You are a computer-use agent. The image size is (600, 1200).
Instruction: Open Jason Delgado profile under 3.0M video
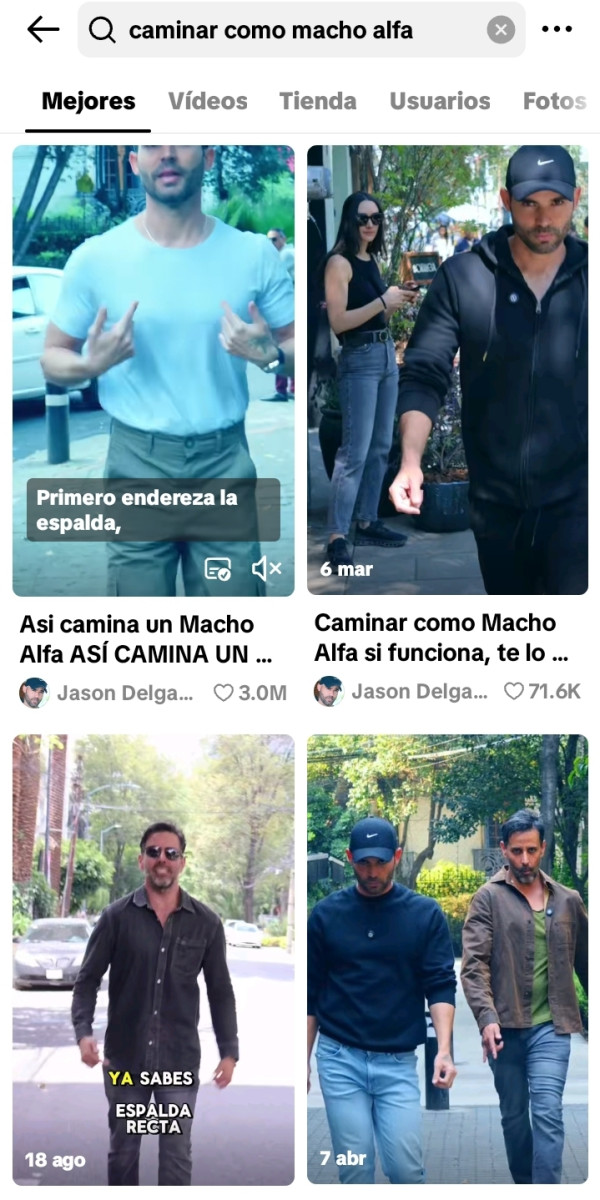click(x=108, y=692)
